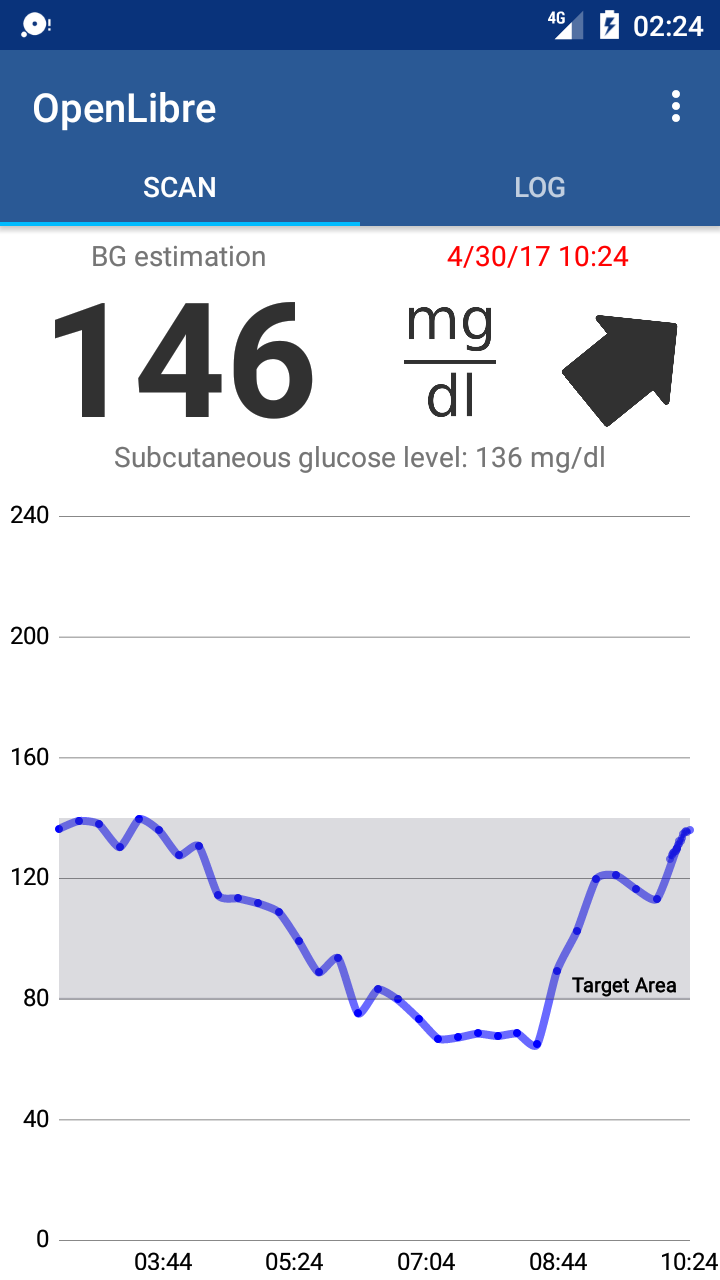Open the overflow menu
Viewport: 720px width, 1280px height.
676,107
